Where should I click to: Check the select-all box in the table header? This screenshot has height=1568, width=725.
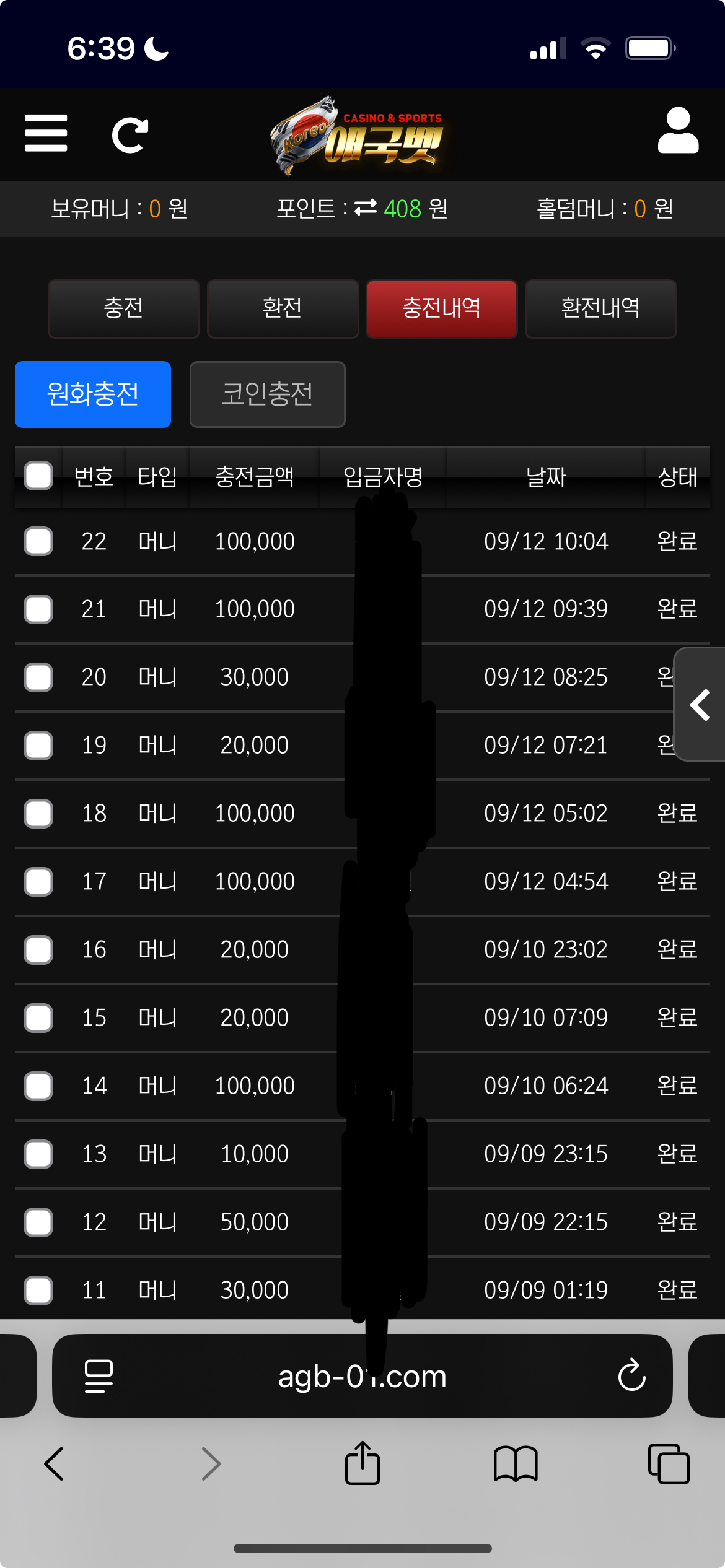[x=38, y=476]
